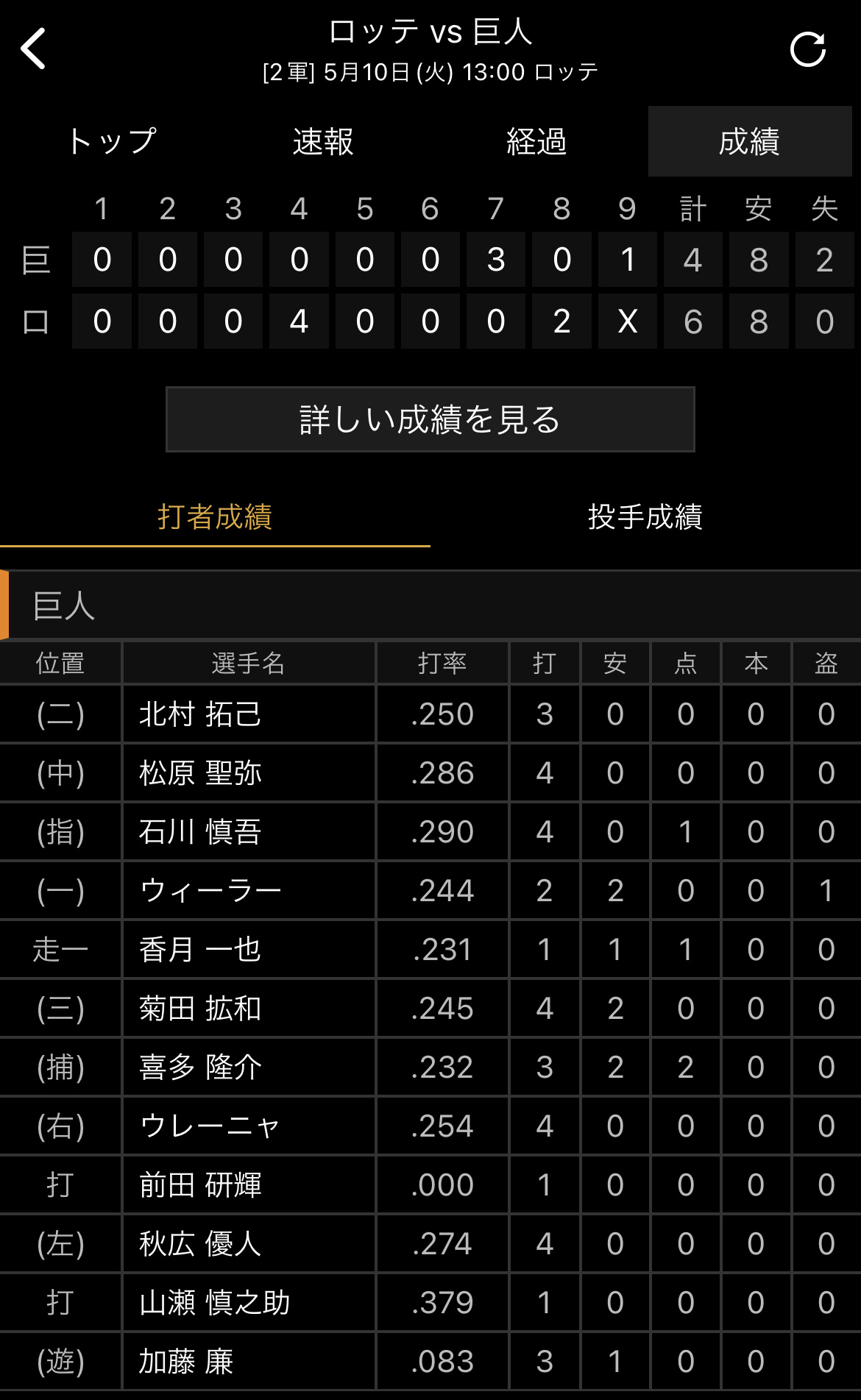Tap 詳しい成績を見る button
The image size is (861, 1400).
[431, 419]
